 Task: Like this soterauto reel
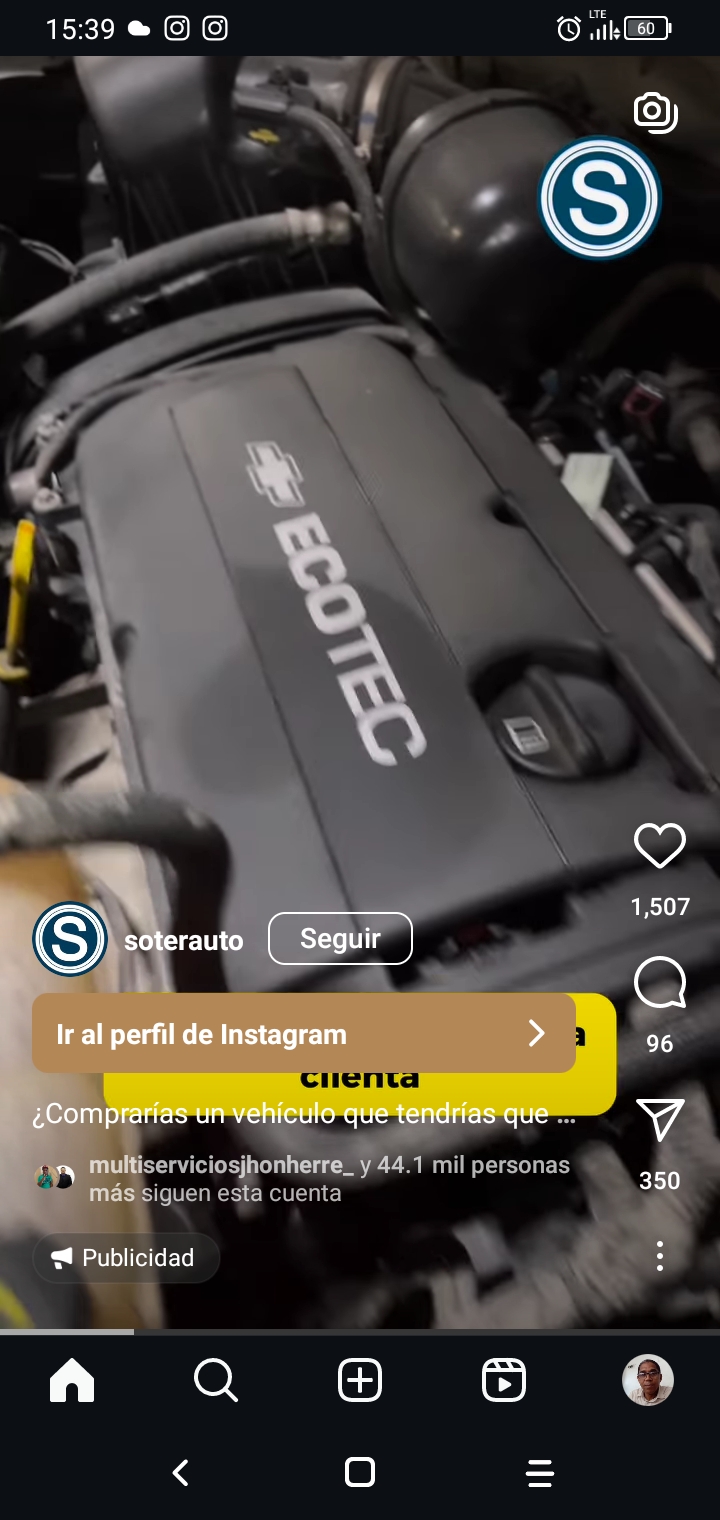(x=660, y=847)
